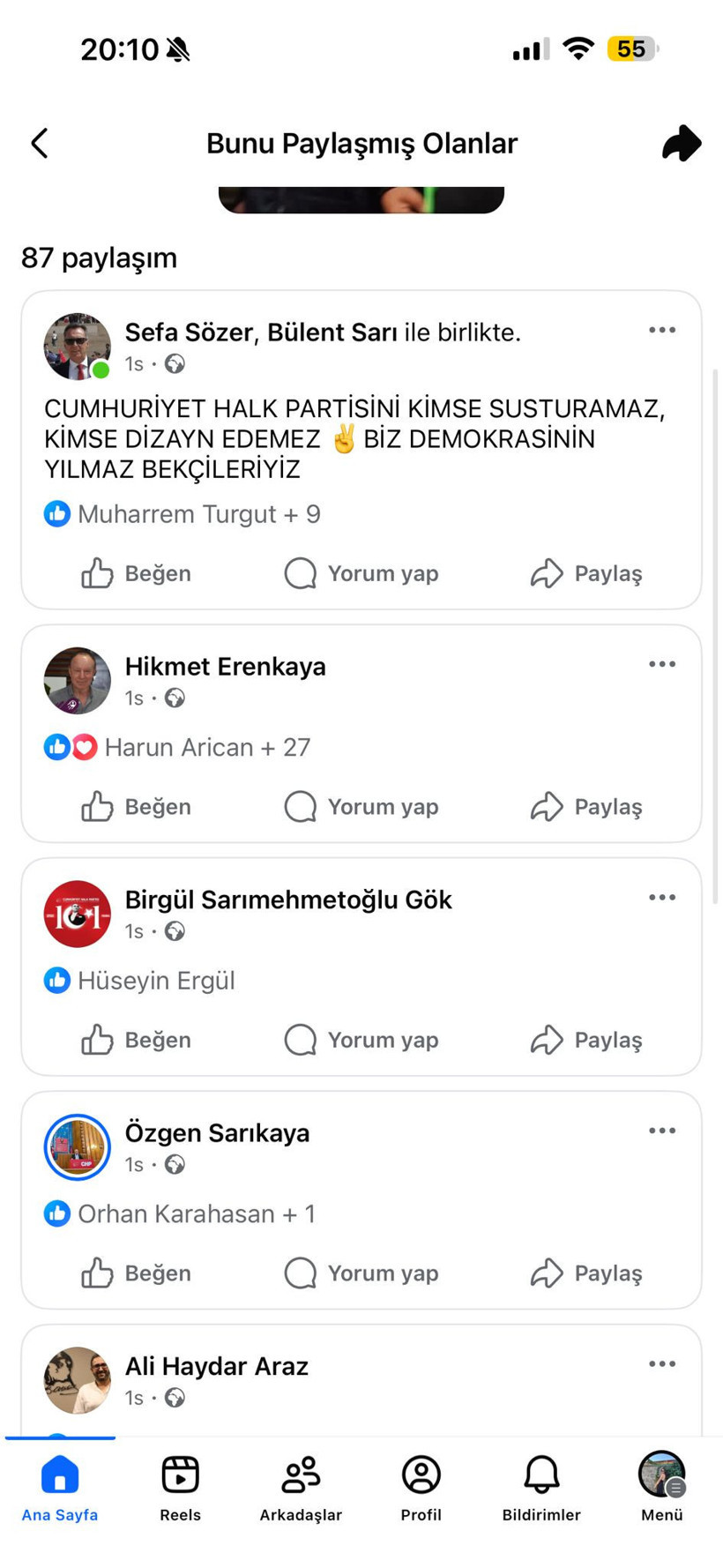
Task: Tap the share arrow in the header
Action: coord(681,143)
